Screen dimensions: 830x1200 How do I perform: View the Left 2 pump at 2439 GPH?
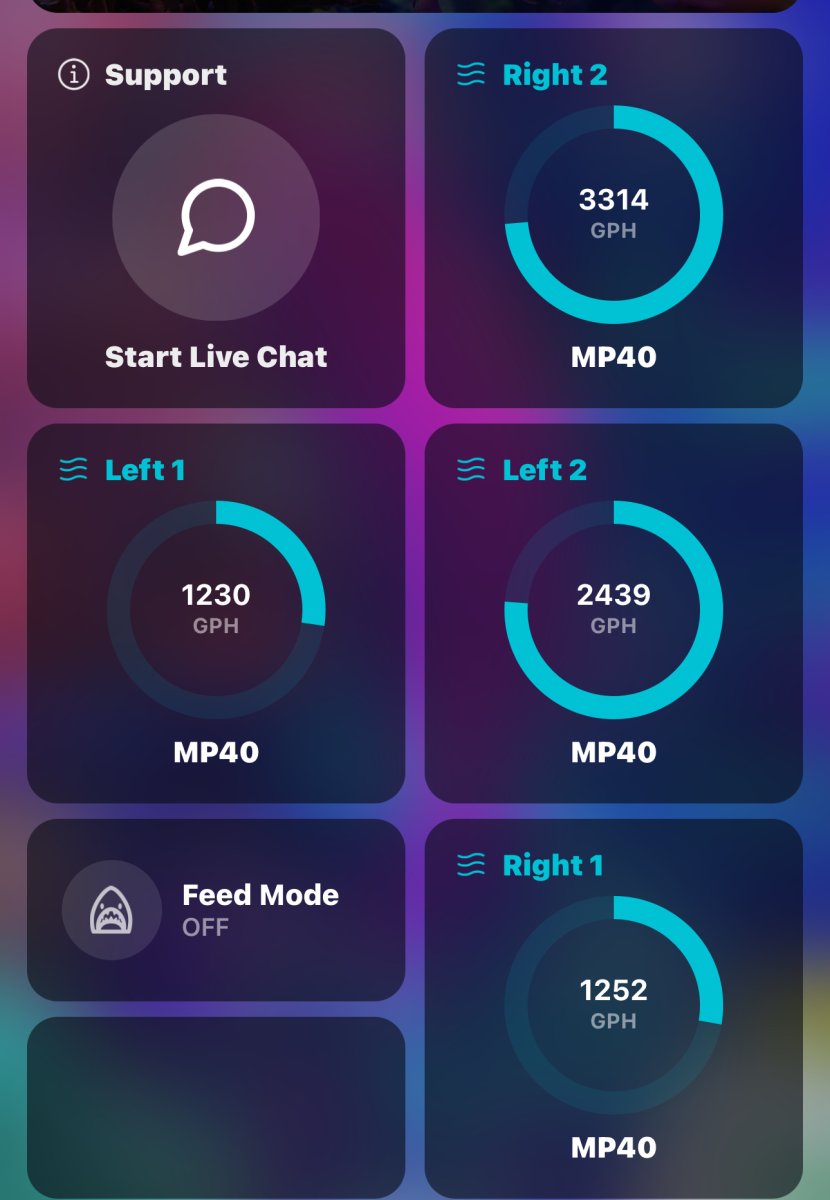click(613, 610)
